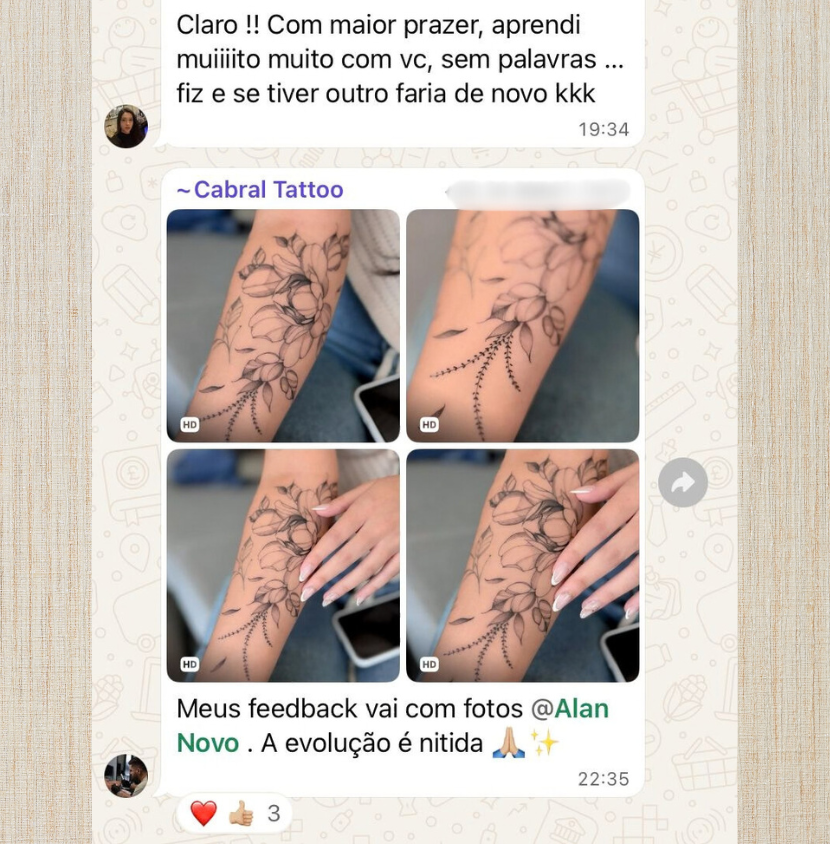Open the profile picture beside the 19:34 message
Image resolution: width=830 pixels, height=844 pixels.
(x=126, y=126)
